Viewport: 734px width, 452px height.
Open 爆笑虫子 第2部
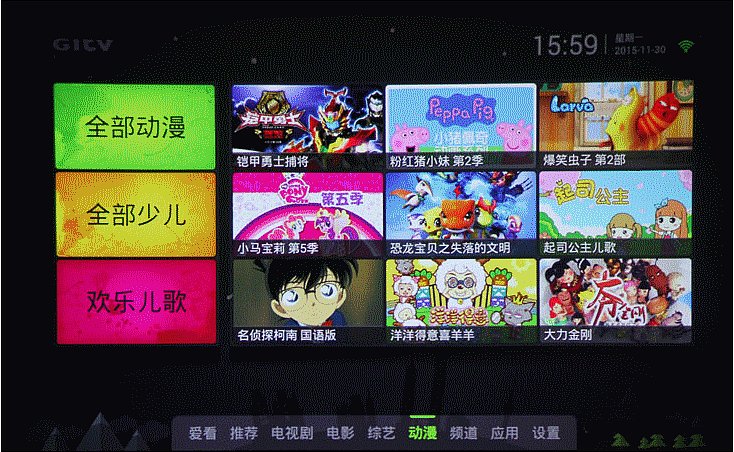click(x=614, y=126)
